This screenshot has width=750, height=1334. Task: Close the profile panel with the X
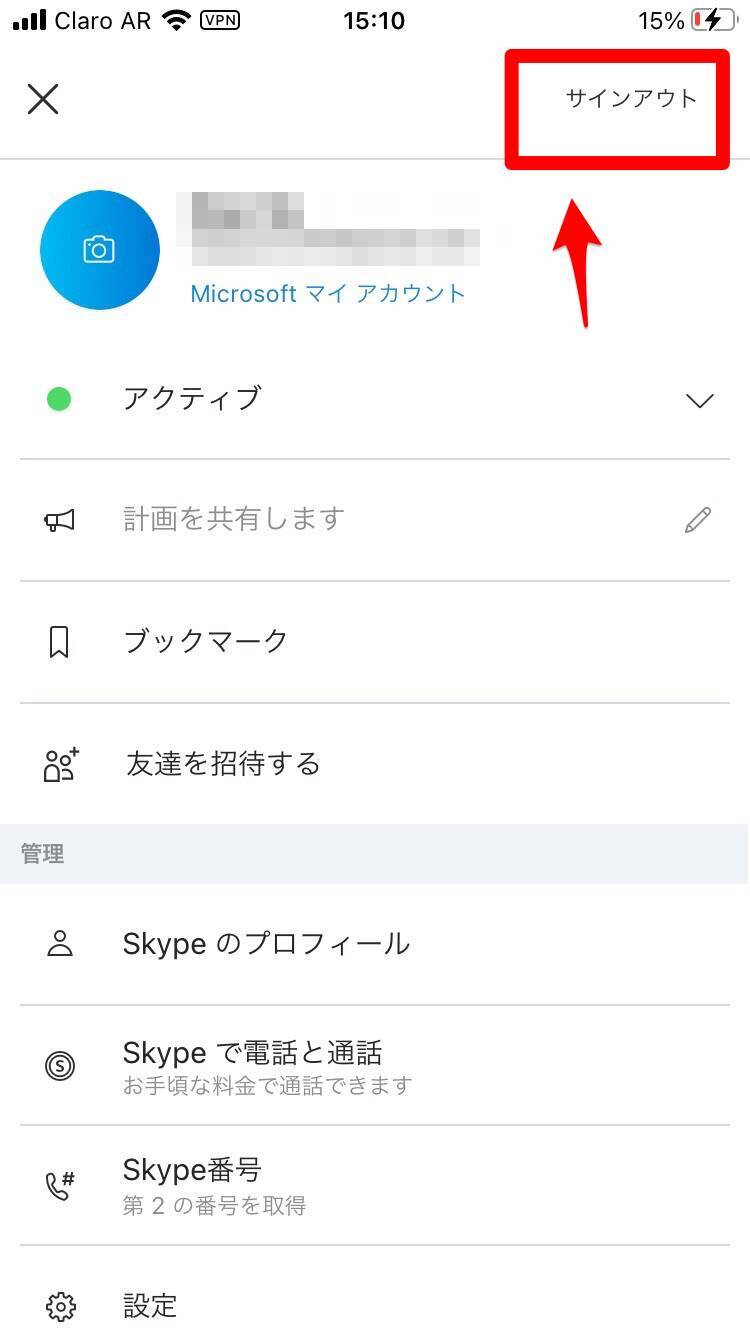tap(43, 99)
